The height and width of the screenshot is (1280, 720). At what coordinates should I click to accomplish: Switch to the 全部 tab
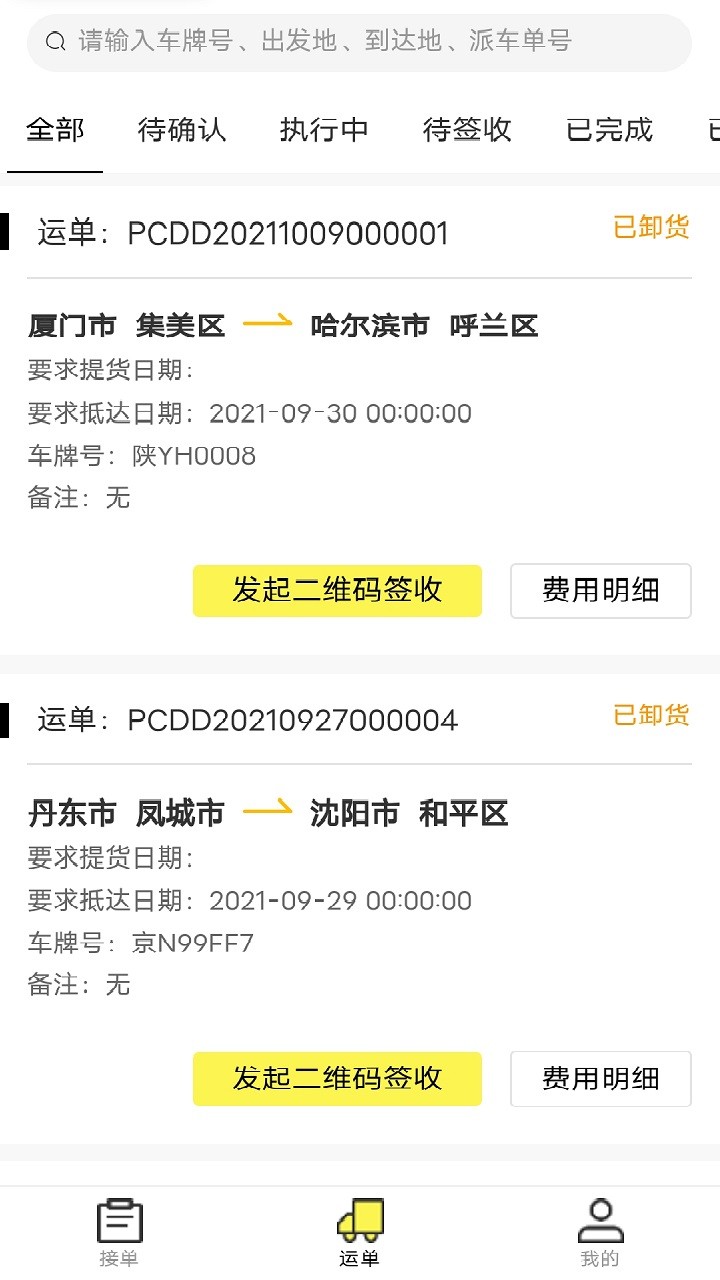pyautogui.click(x=54, y=130)
